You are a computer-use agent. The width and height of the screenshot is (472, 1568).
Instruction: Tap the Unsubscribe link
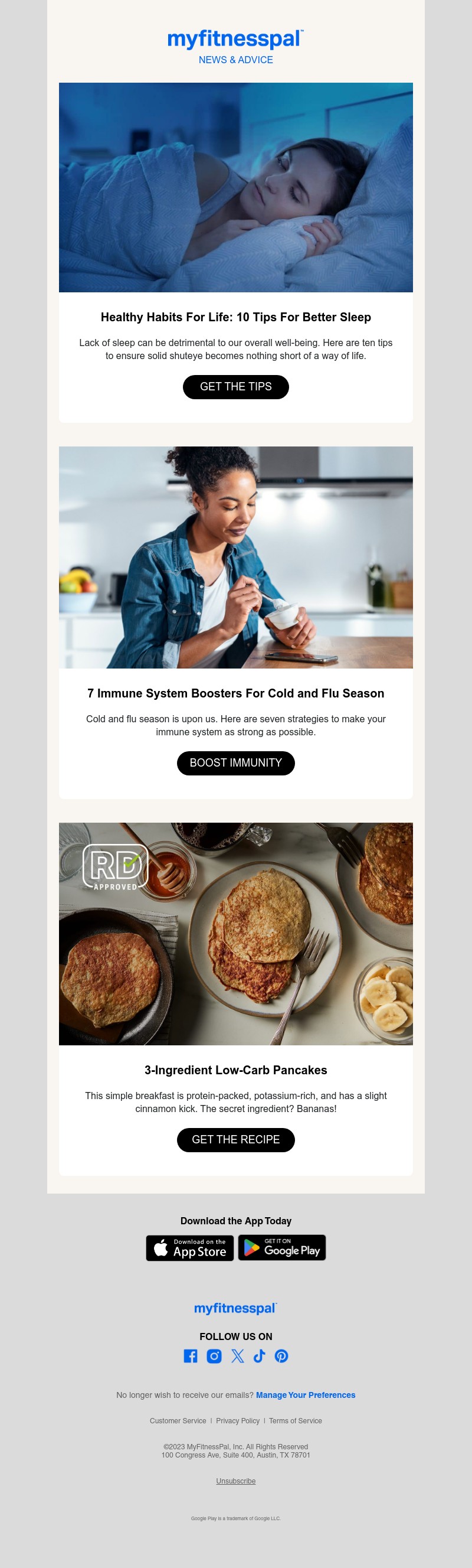235,1481
